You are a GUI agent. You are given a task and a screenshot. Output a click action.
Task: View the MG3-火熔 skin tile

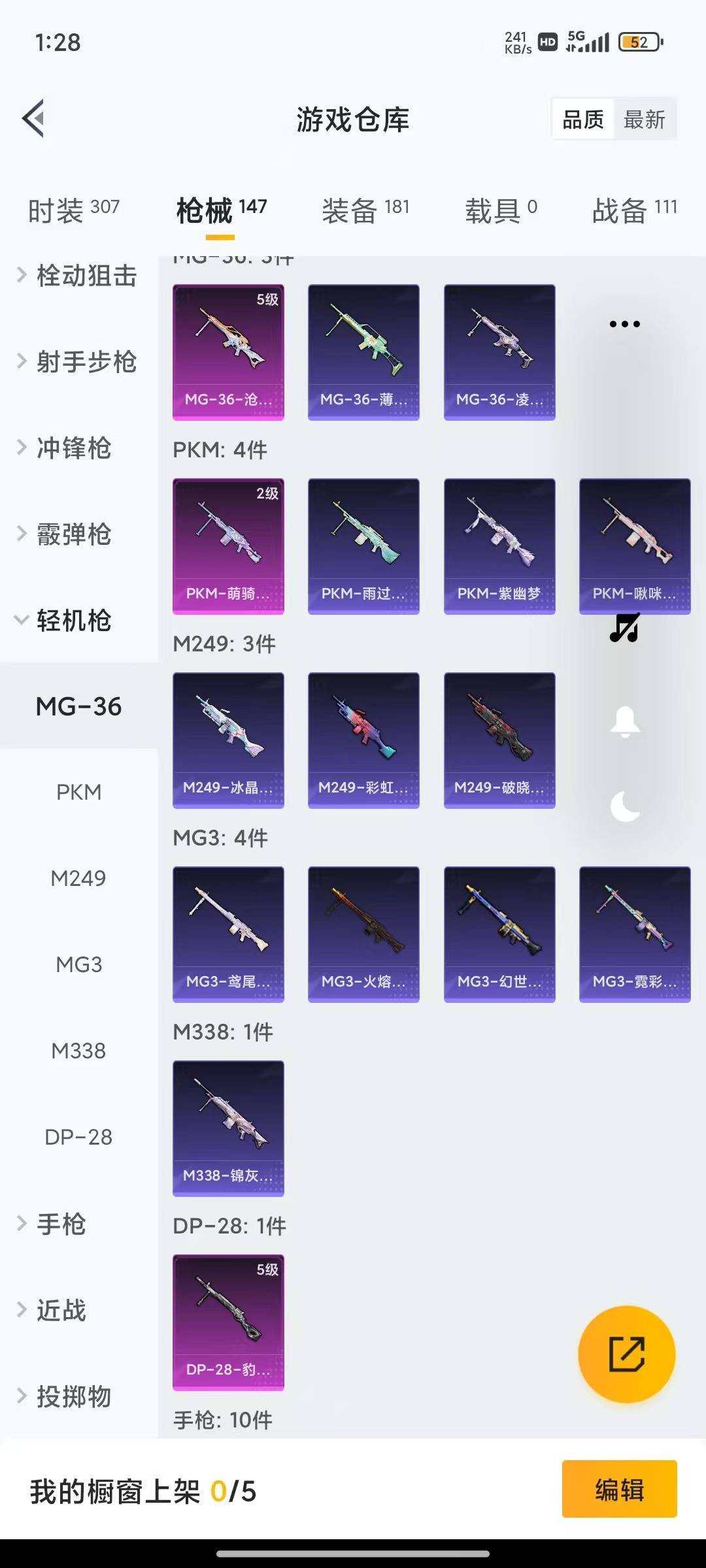coord(363,934)
